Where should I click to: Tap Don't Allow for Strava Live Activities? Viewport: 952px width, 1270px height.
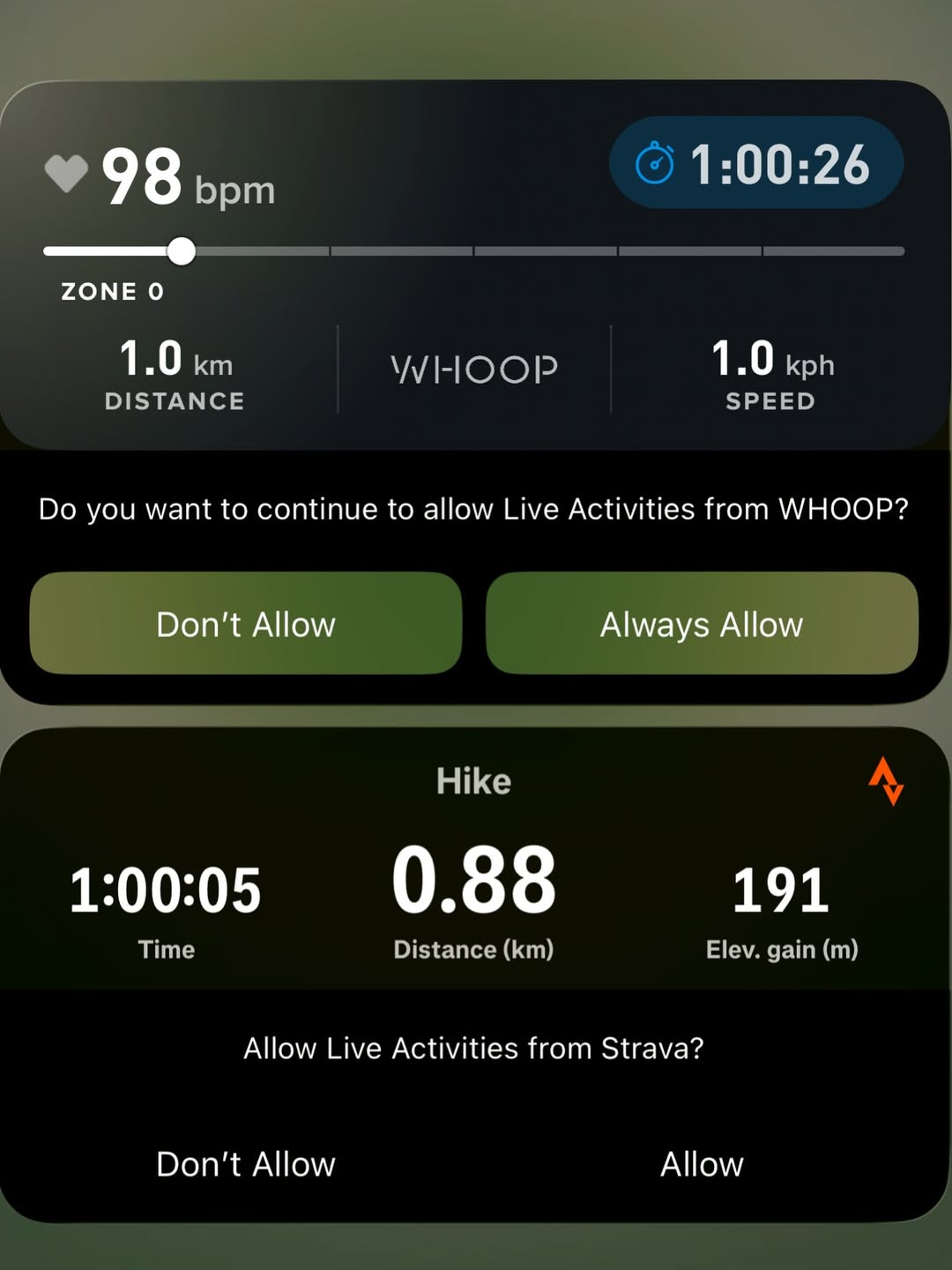[246, 1164]
